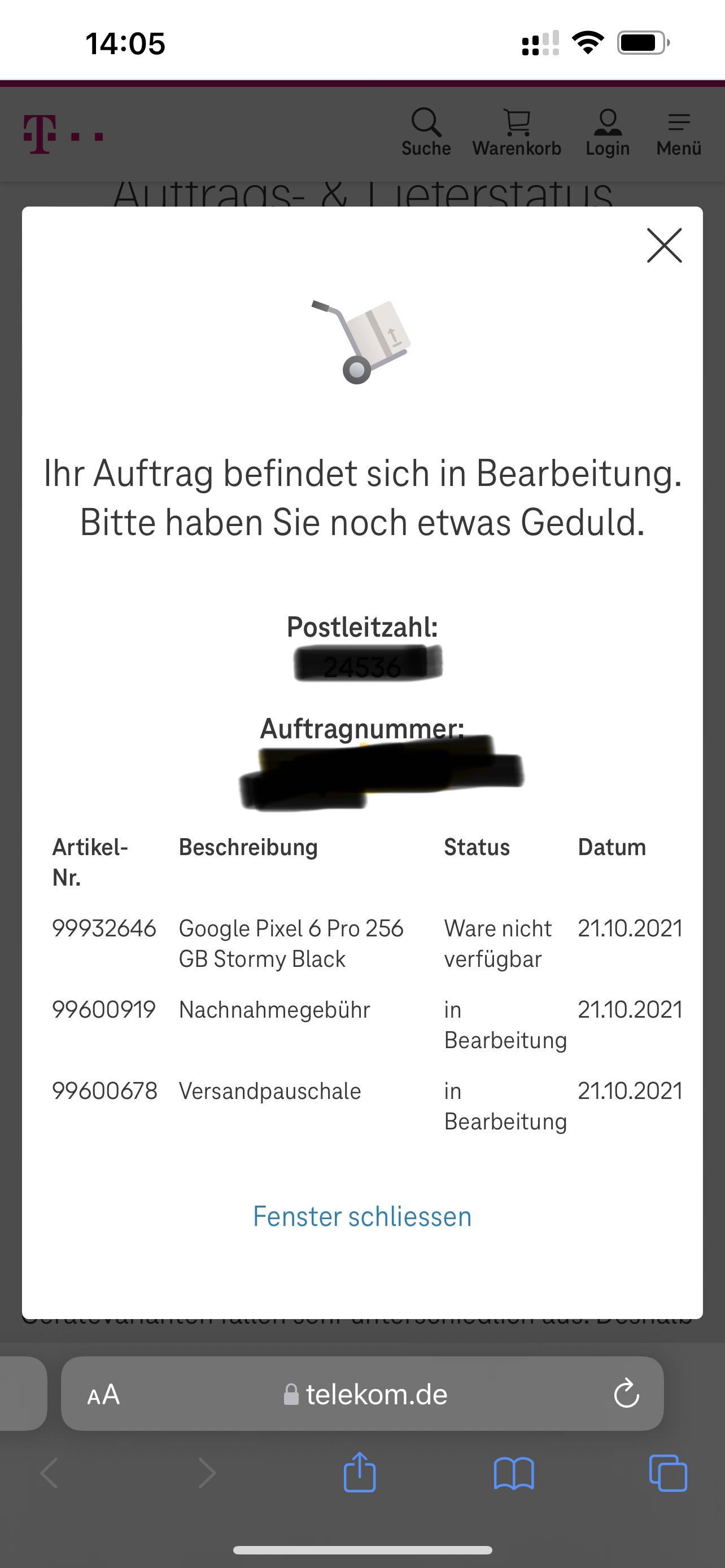Tap the Fenster schliessen link
Image resolution: width=725 pixels, height=1568 pixels.
pos(362,1216)
